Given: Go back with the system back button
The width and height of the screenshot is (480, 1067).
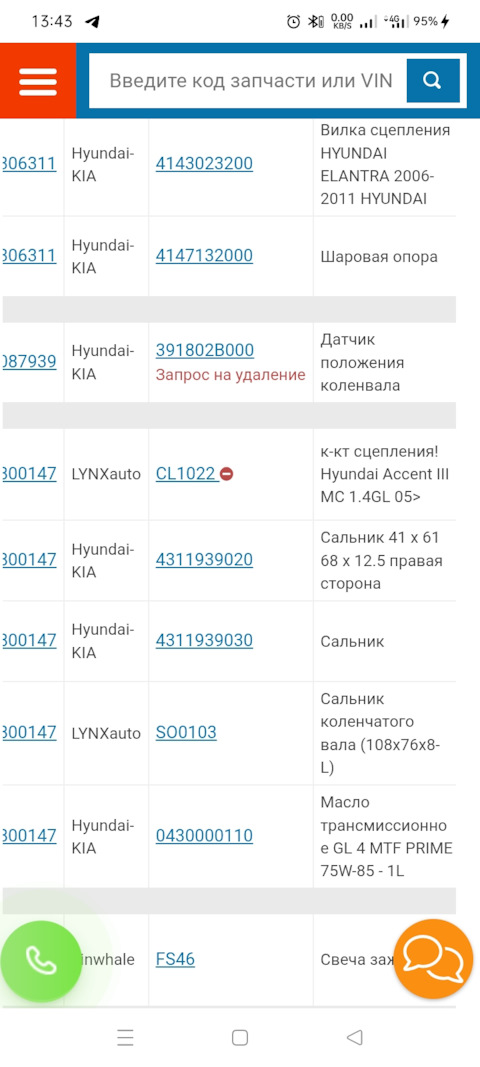Looking at the screenshot, I should 354,1037.
